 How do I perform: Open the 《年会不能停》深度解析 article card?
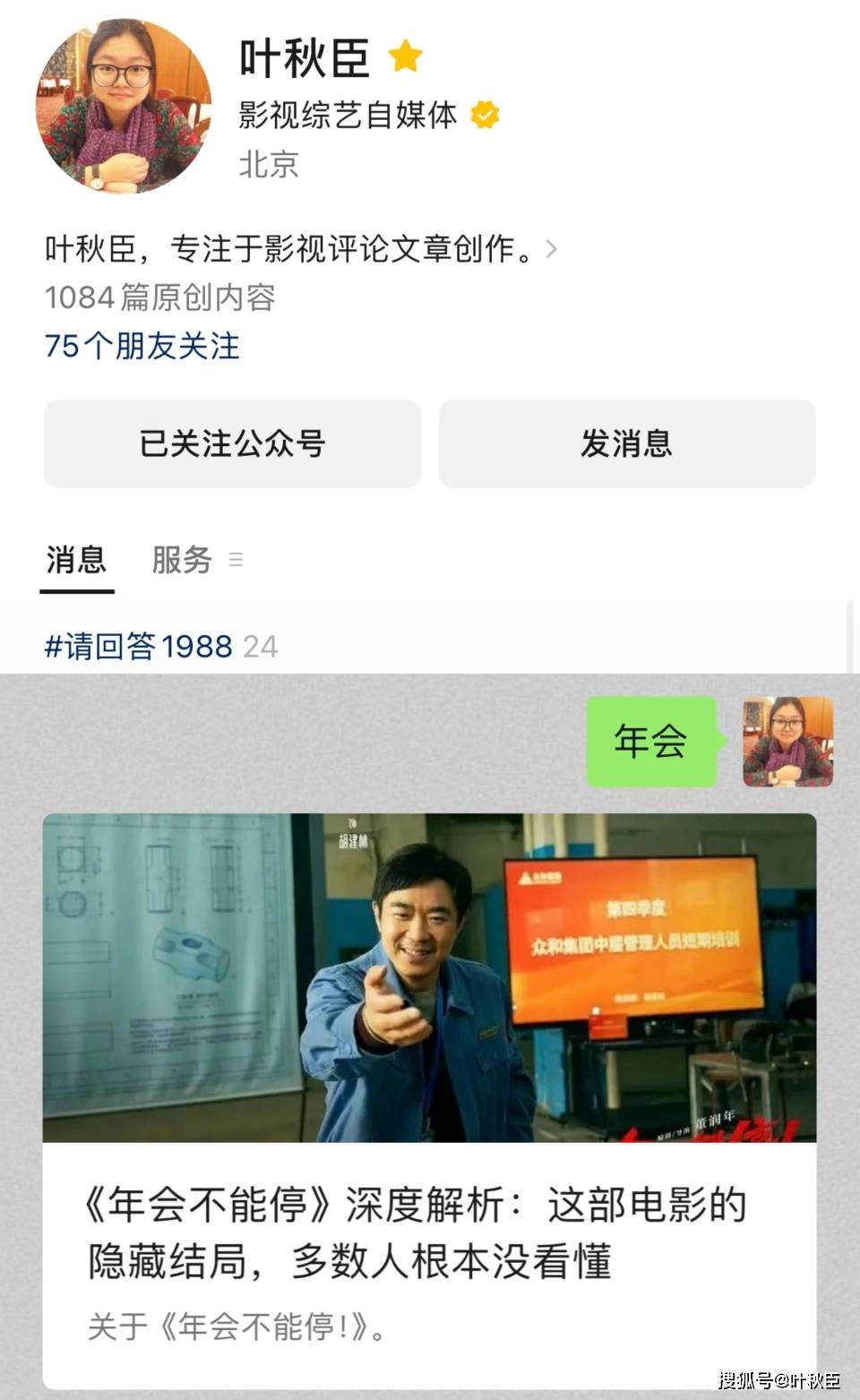(429, 1100)
